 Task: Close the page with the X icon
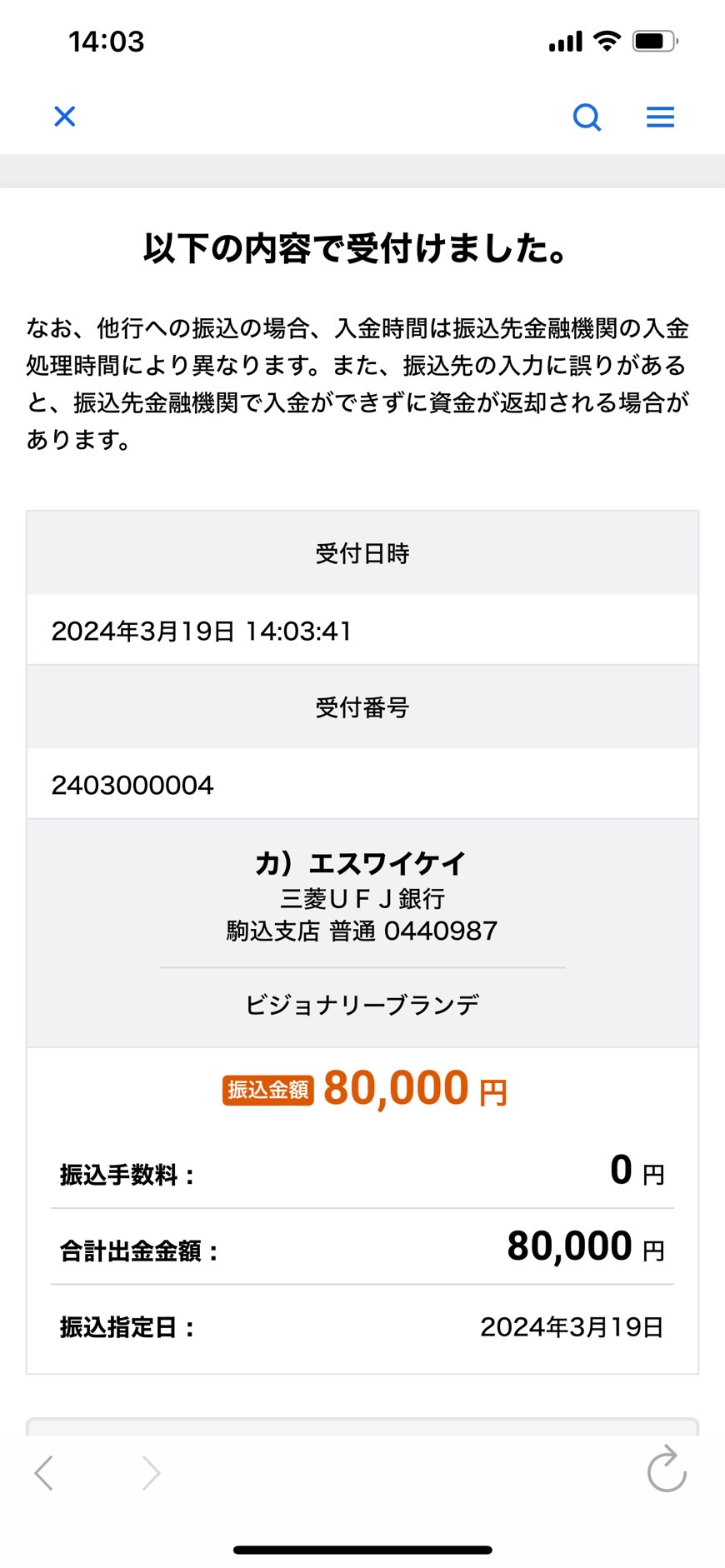65,116
